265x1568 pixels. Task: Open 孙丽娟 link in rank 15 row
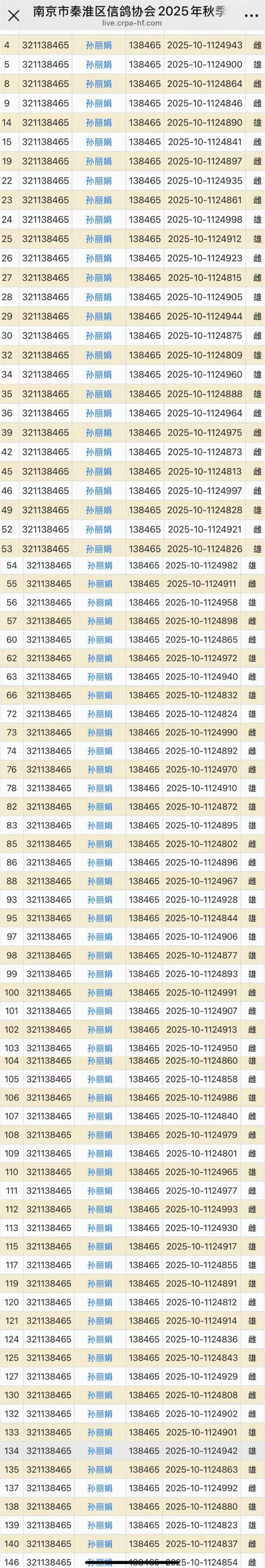pyautogui.click(x=99, y=142)
